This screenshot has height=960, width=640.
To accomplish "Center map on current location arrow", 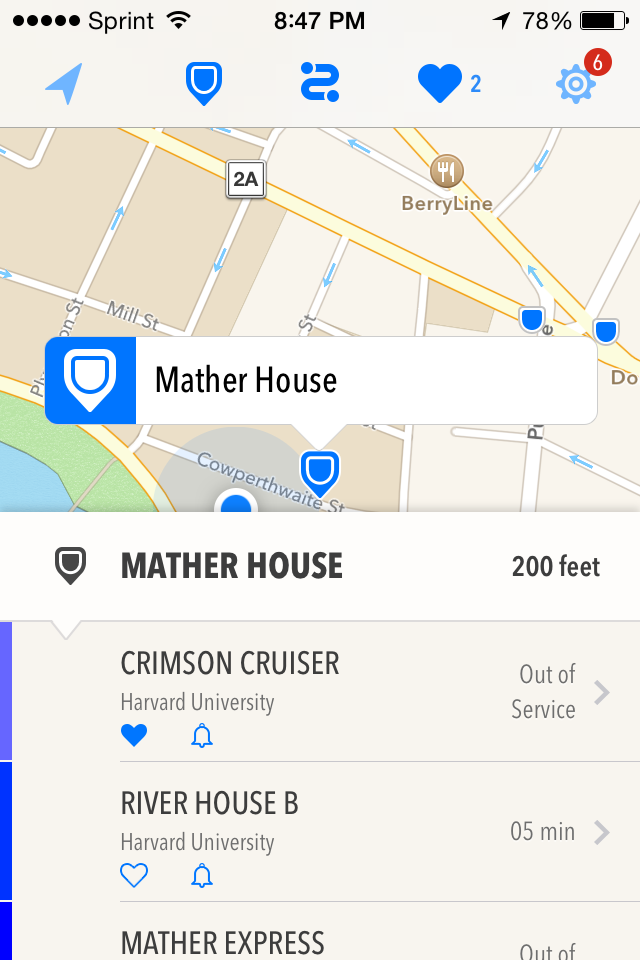I will pos(63,84).
